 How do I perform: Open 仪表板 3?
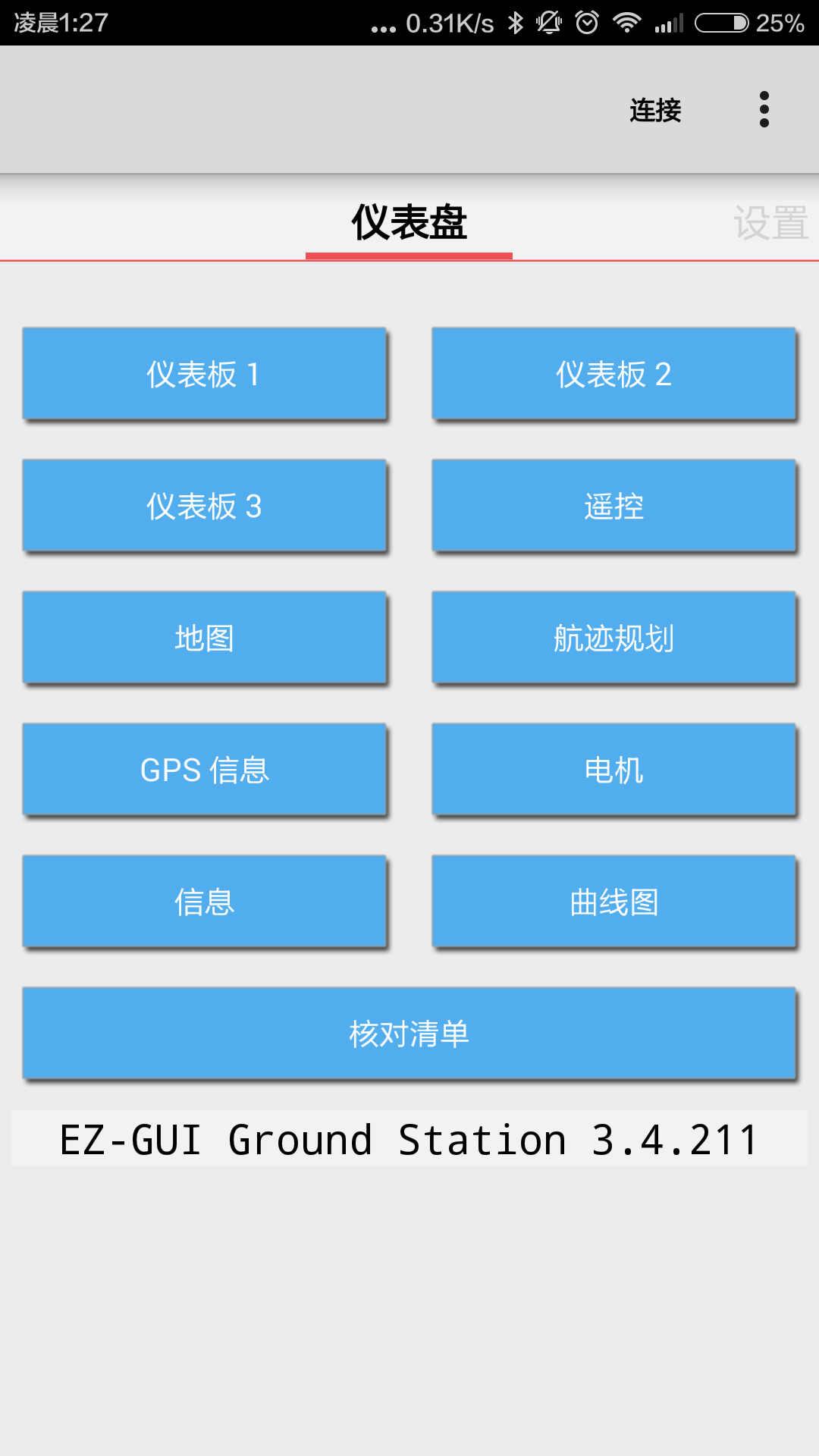tap(205, 506)
